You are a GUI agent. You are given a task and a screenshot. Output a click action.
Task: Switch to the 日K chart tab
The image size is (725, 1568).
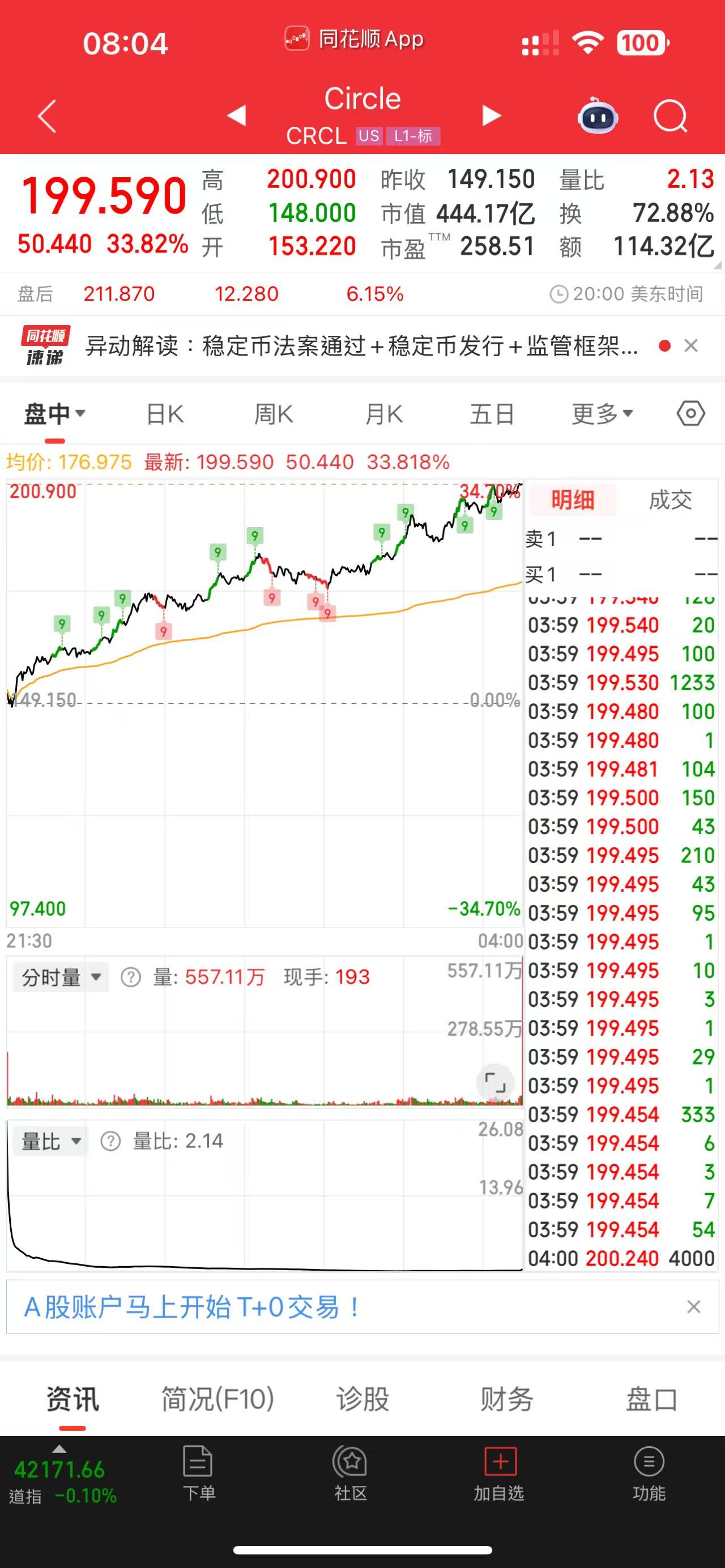165,415
